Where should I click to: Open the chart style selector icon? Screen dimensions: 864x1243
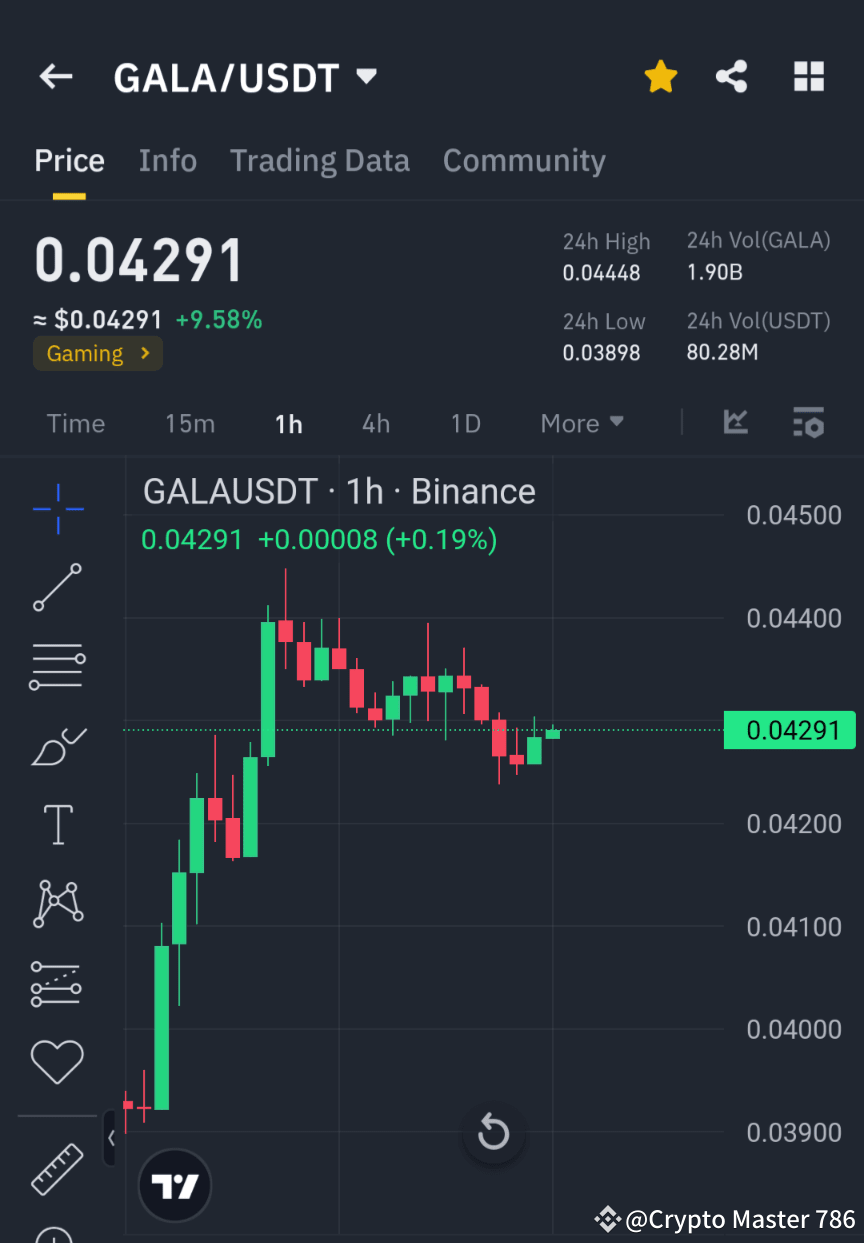[x=736, y=423]
